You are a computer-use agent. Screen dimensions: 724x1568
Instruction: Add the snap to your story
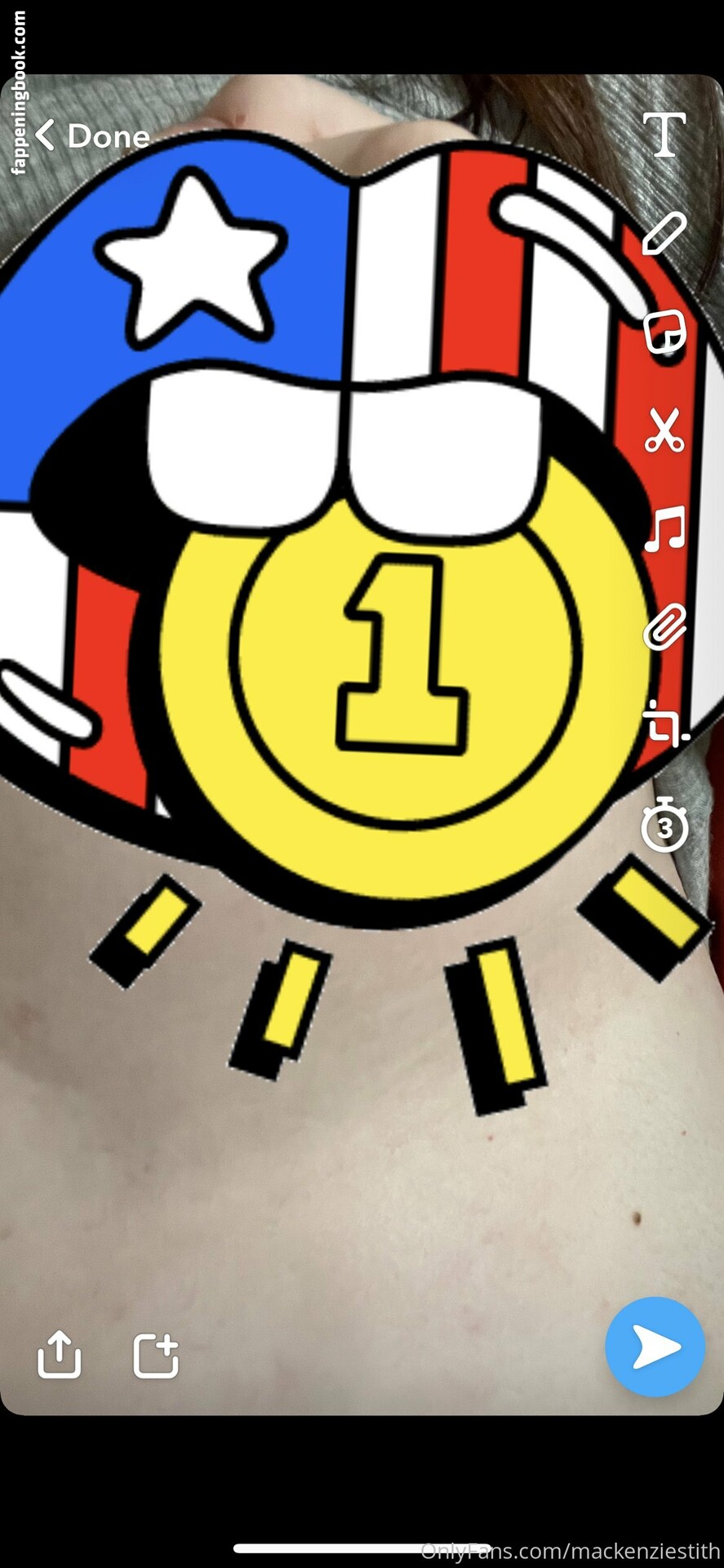[156, 1356]
